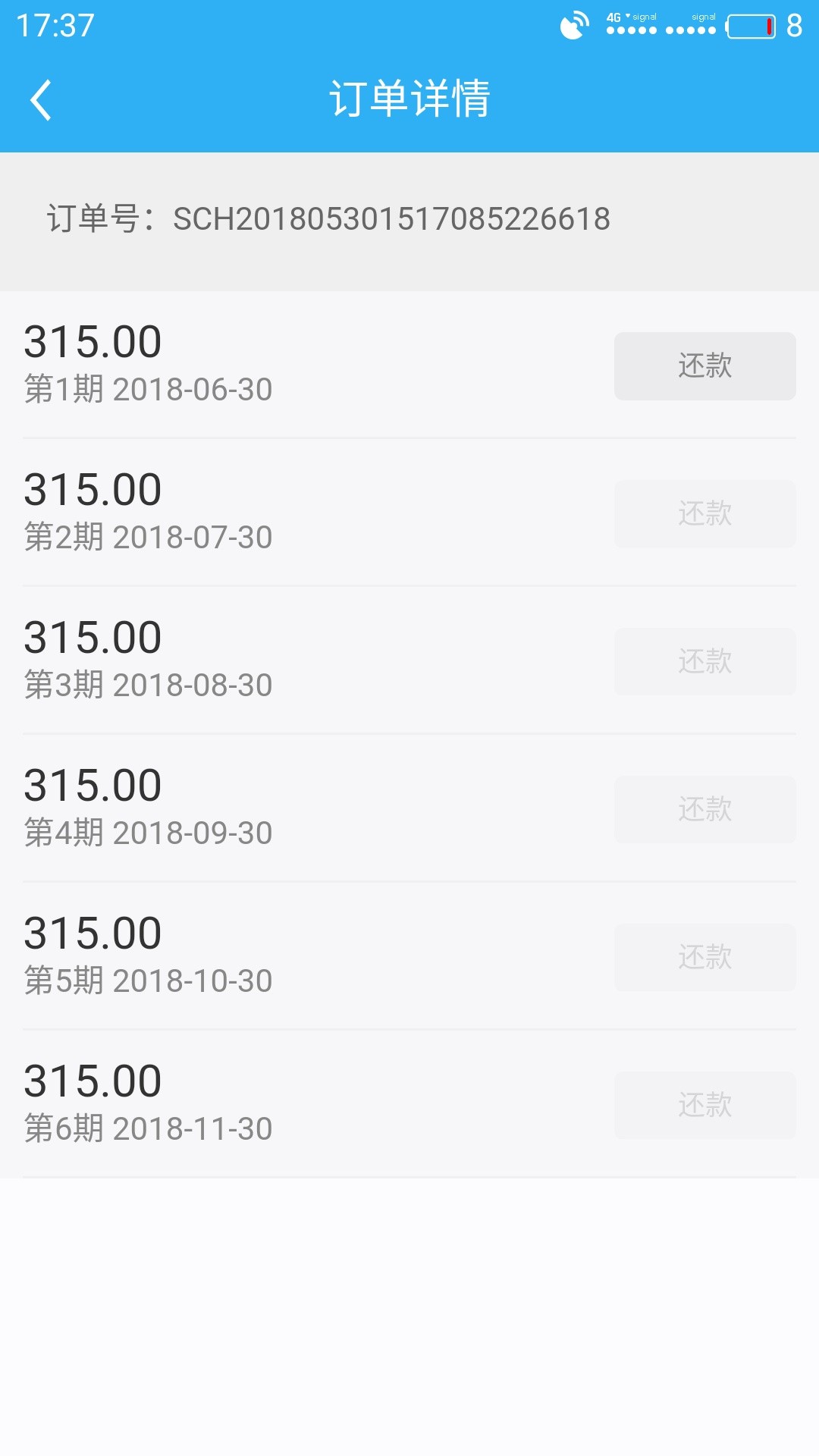Tap 还款 for 第6期 2018-11-30
Screen dimensions: 819x1456
click(704, 1106)
